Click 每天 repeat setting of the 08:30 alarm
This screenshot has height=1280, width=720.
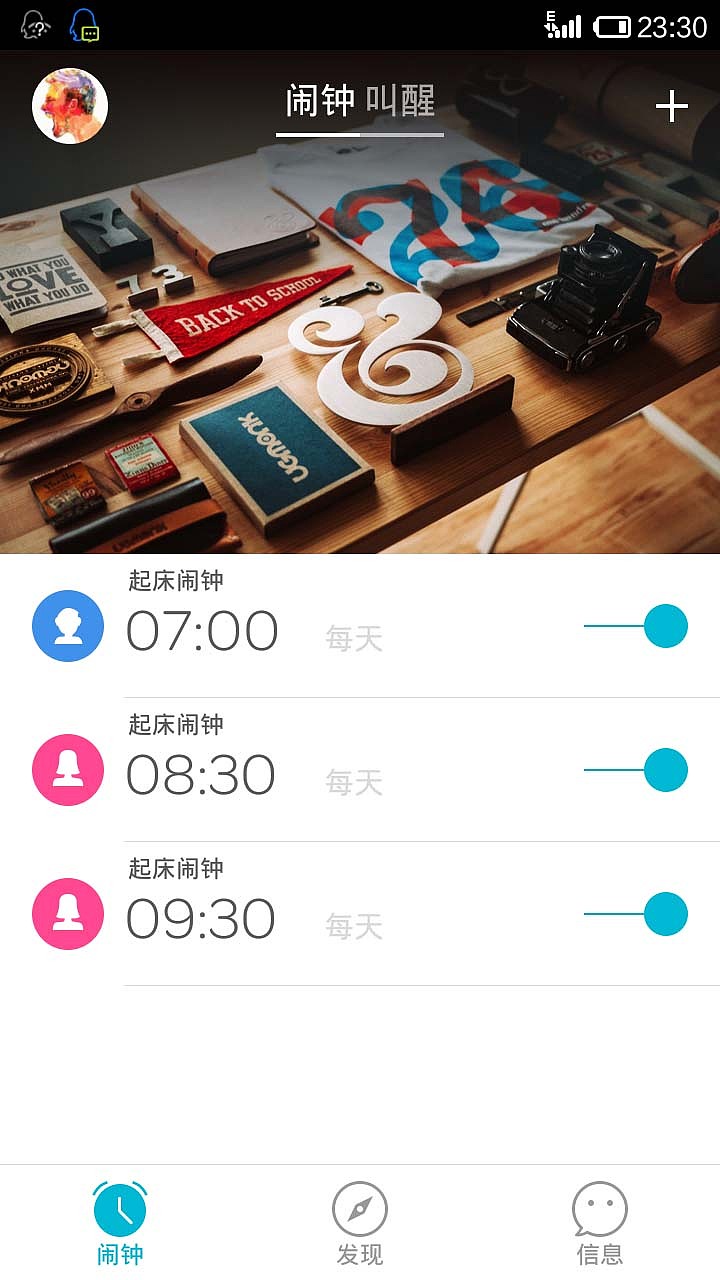(354, 781)
